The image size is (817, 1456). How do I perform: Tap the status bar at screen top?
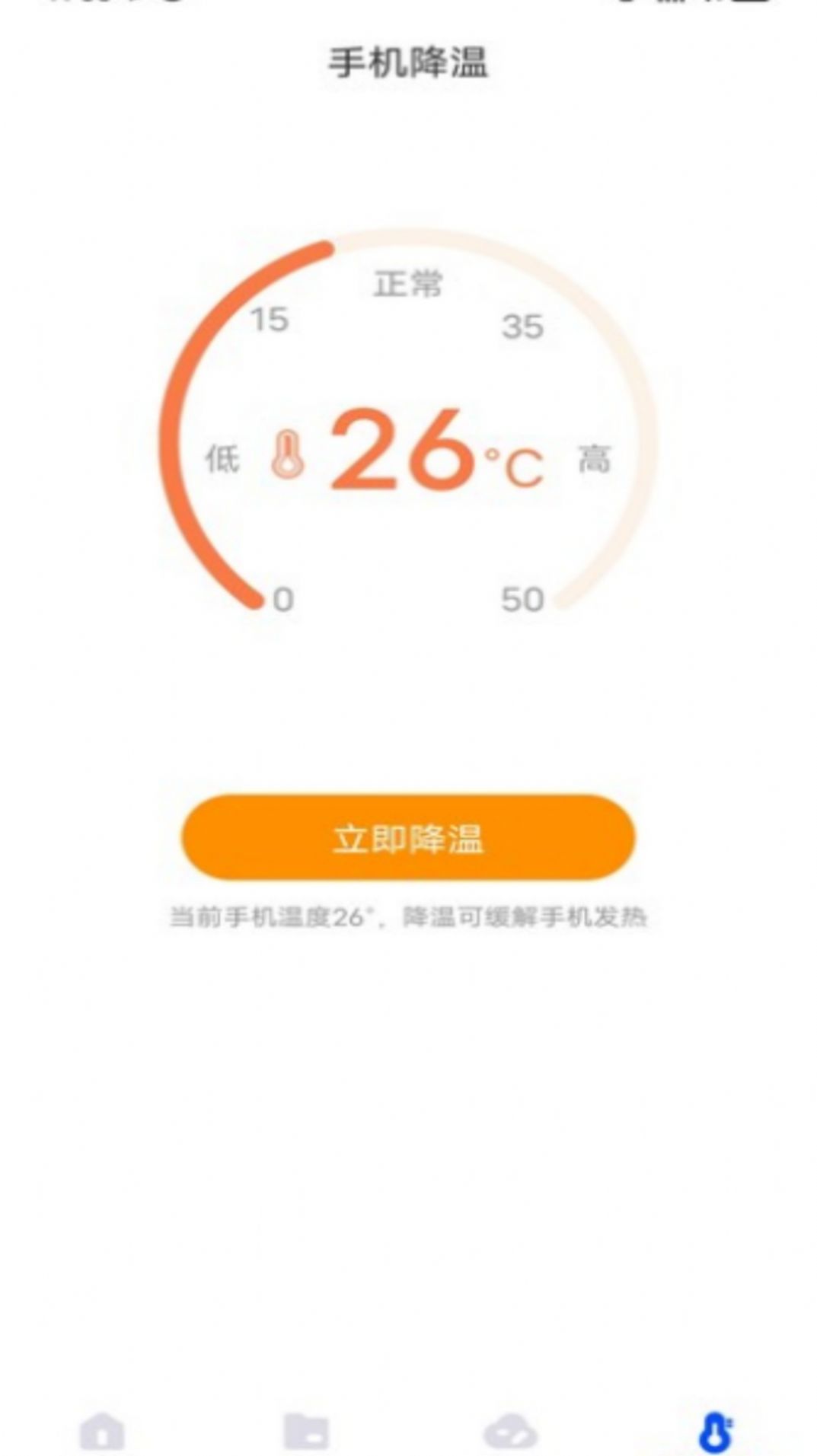coord(409,8)
